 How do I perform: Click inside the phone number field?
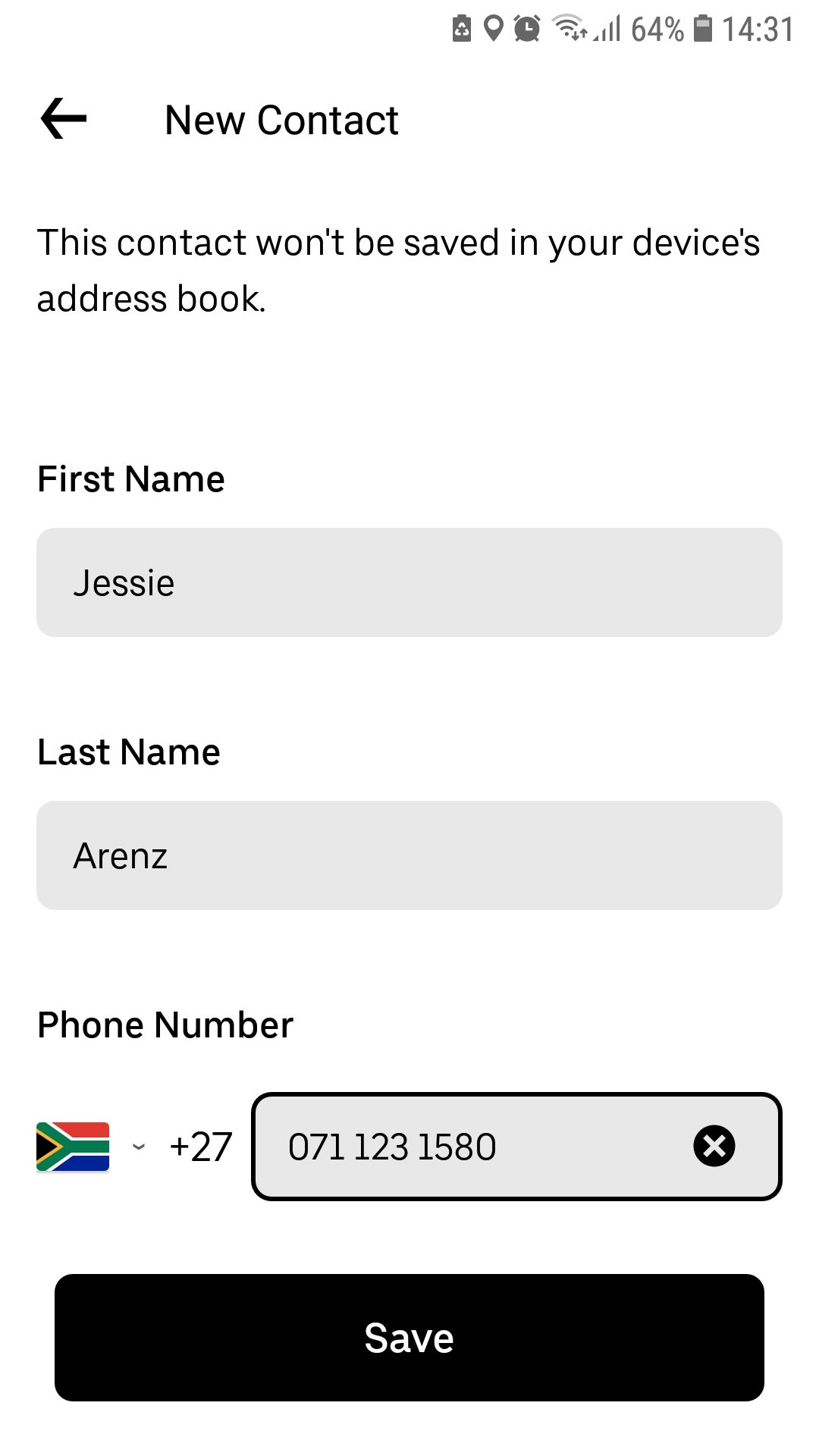pyautogui.click(x=455, y=1147)
